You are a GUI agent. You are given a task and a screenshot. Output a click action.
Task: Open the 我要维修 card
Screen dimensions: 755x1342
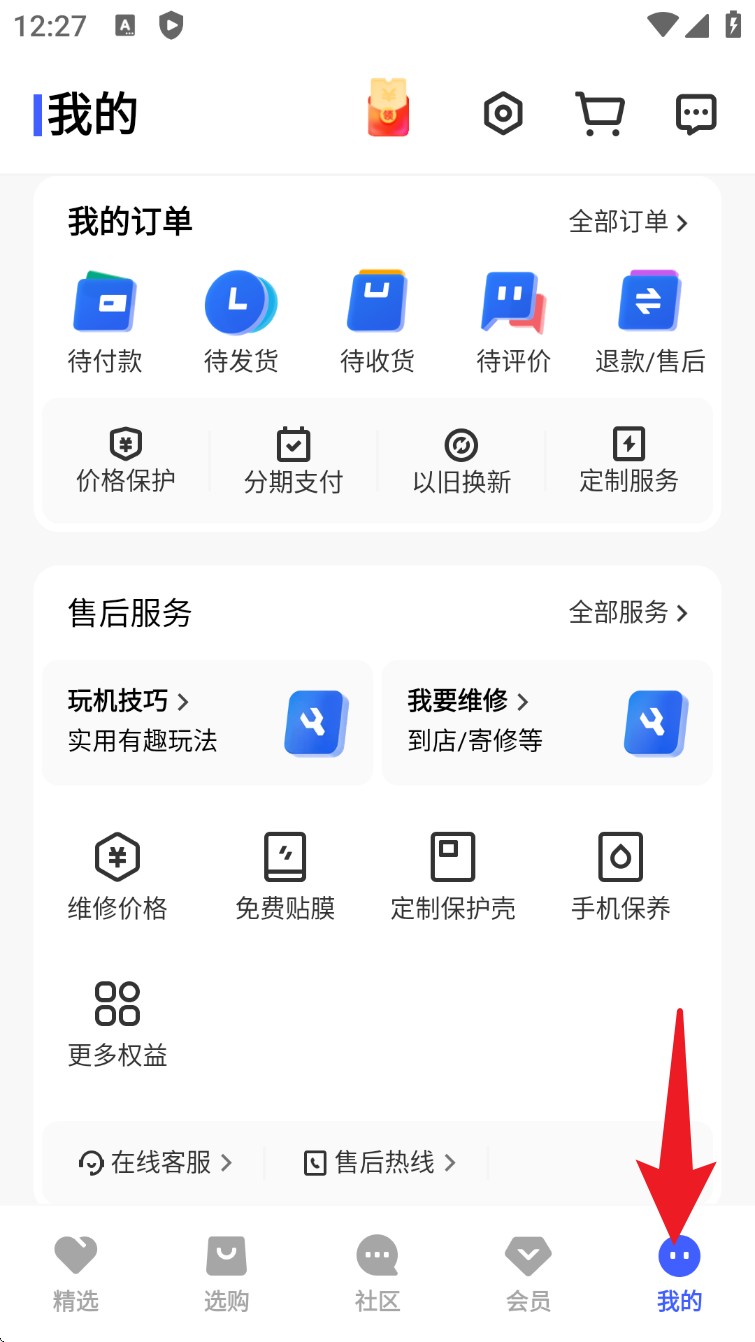pos(547,722)
